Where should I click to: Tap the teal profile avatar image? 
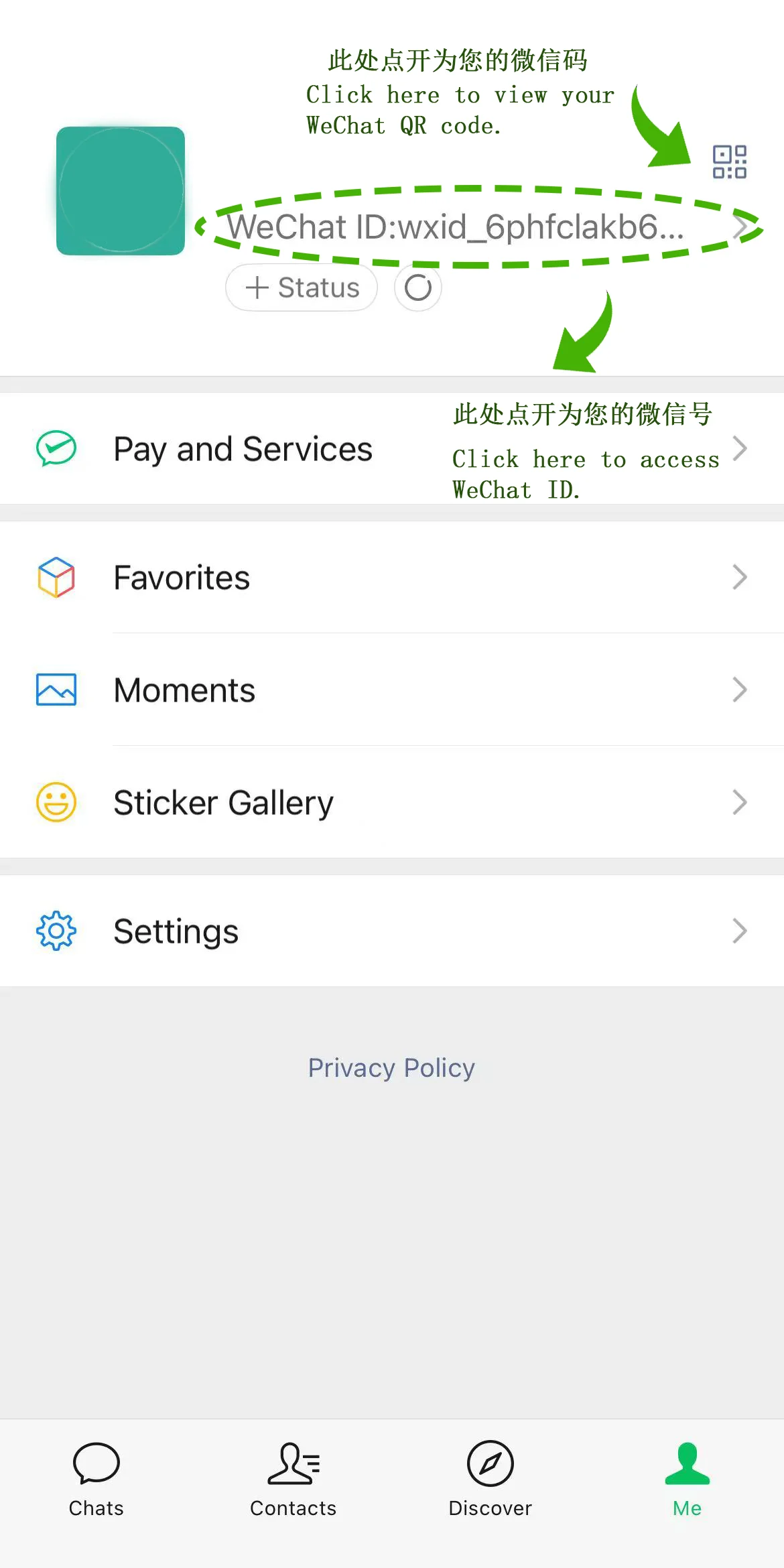[x=121, y=190]
